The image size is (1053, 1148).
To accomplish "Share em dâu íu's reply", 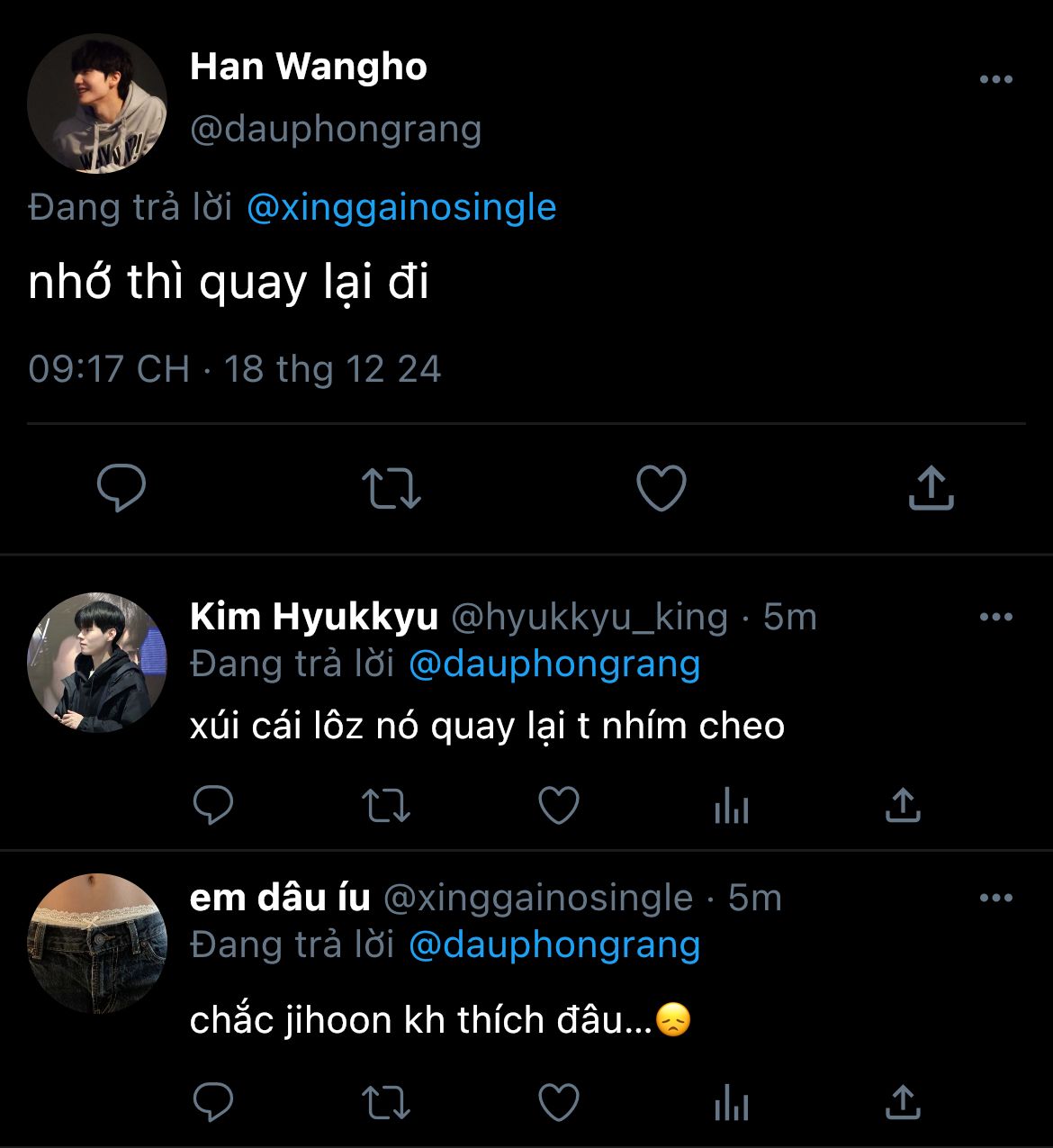I will 903,1102.
